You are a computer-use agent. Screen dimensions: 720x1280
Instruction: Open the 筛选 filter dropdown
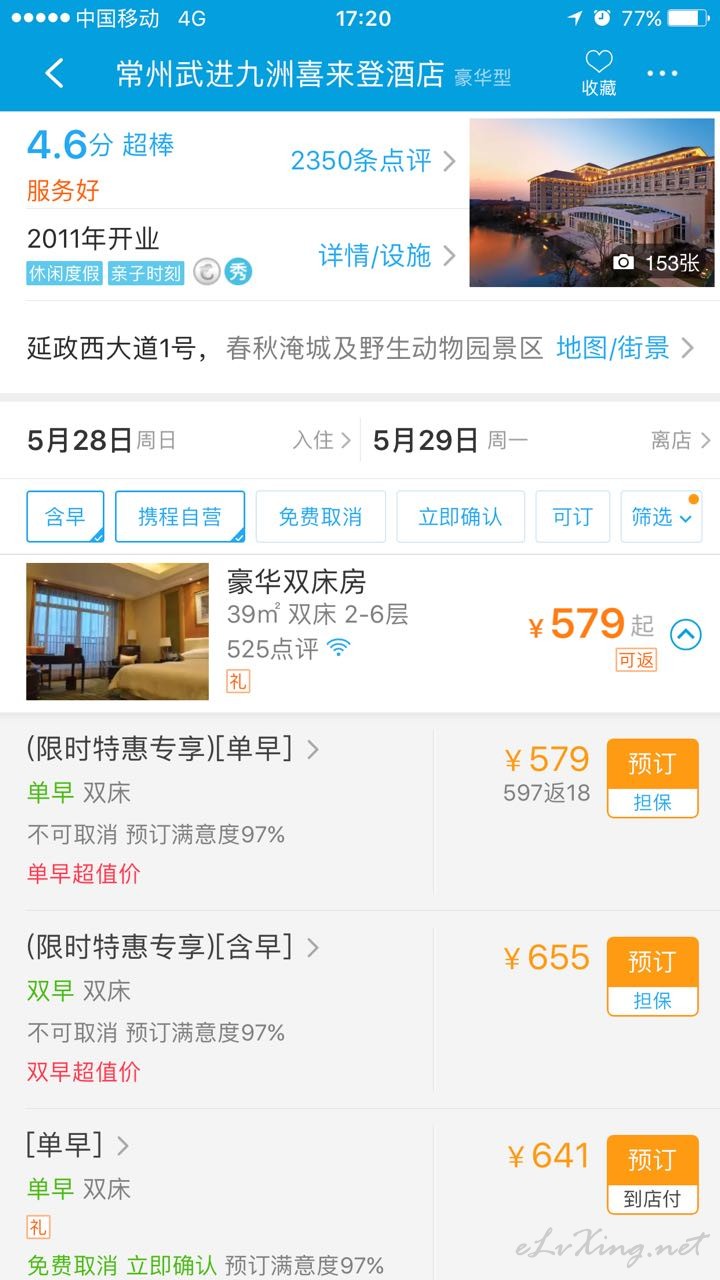click(x=661, y=517)
